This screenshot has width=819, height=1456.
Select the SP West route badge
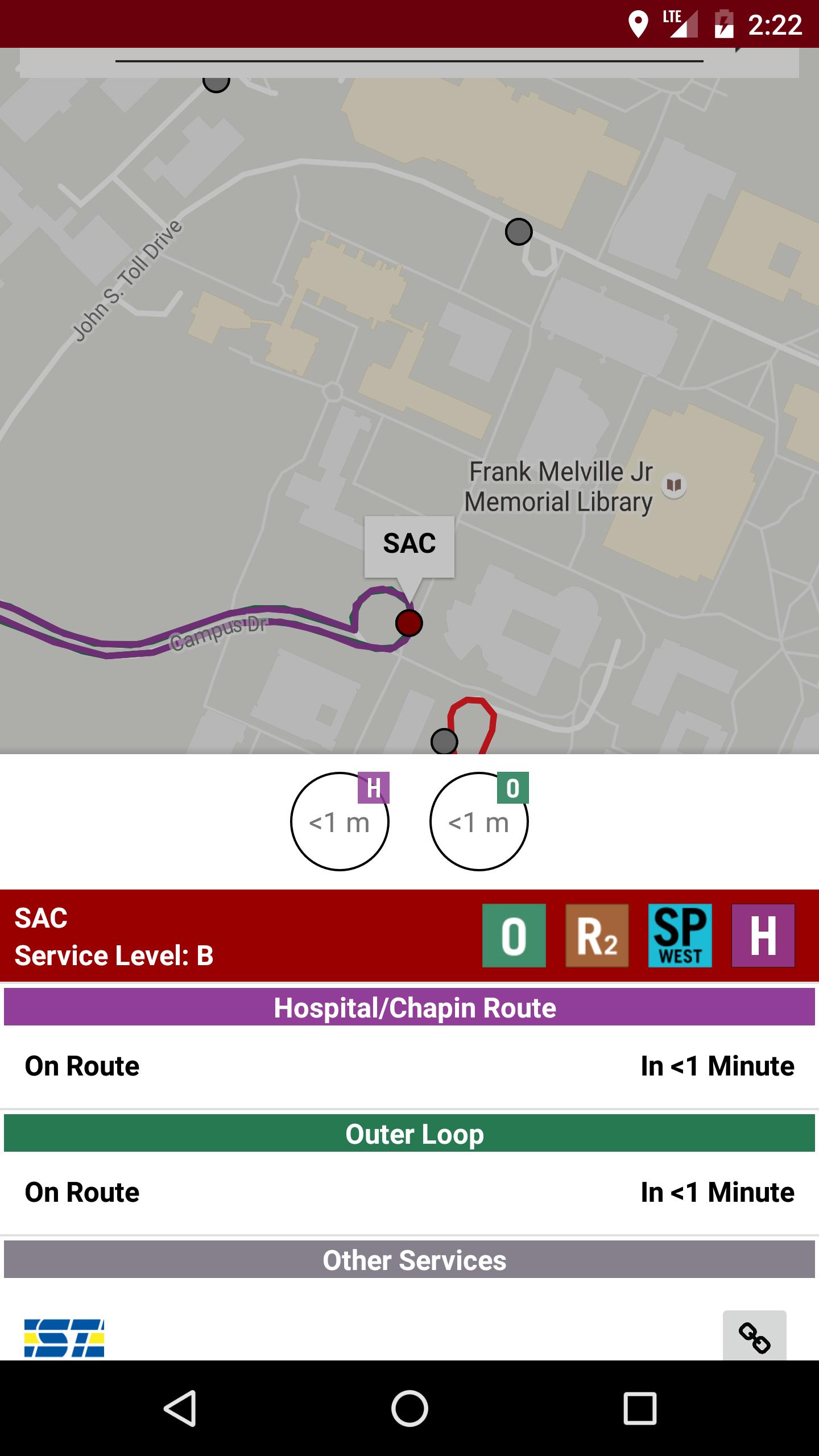point(680,936)
